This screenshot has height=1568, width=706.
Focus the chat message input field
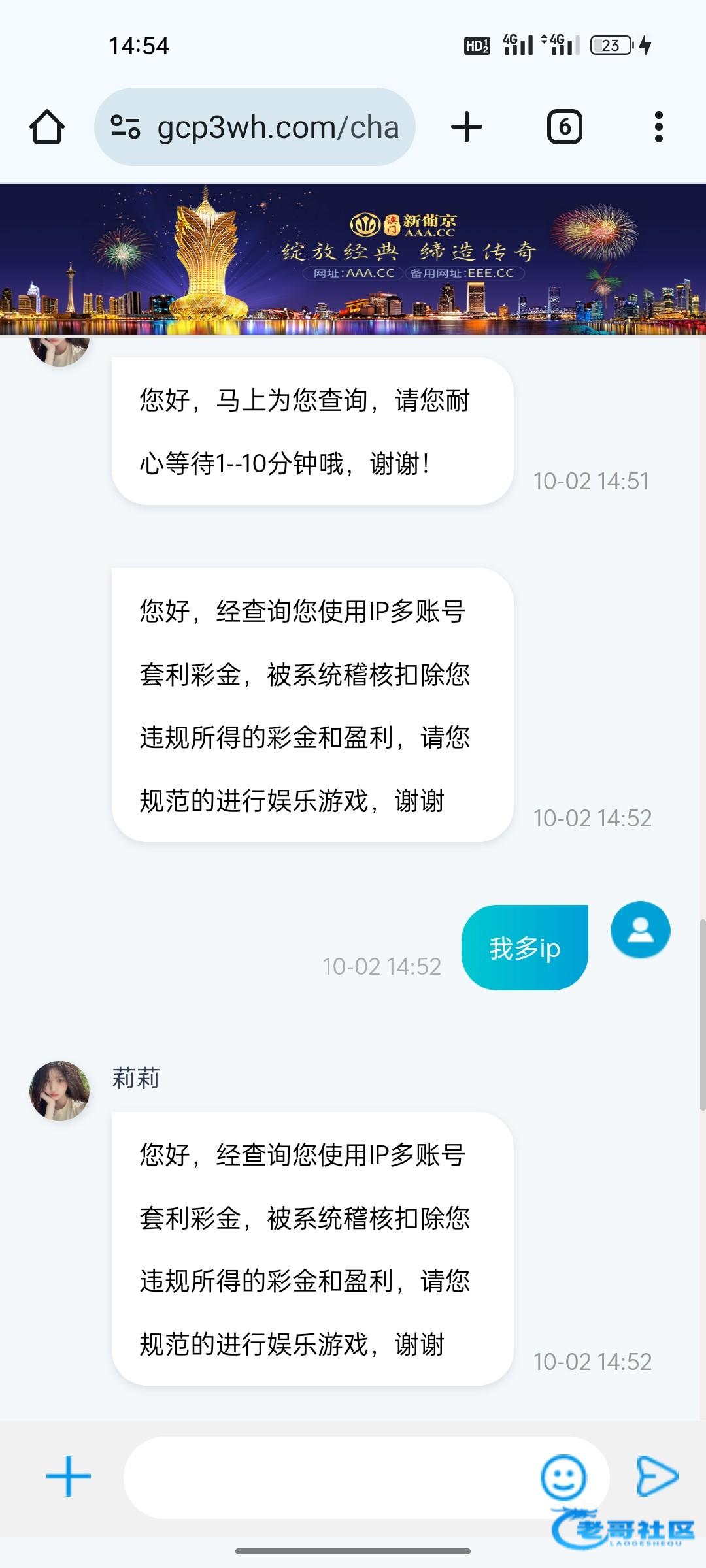point(327,1477)
